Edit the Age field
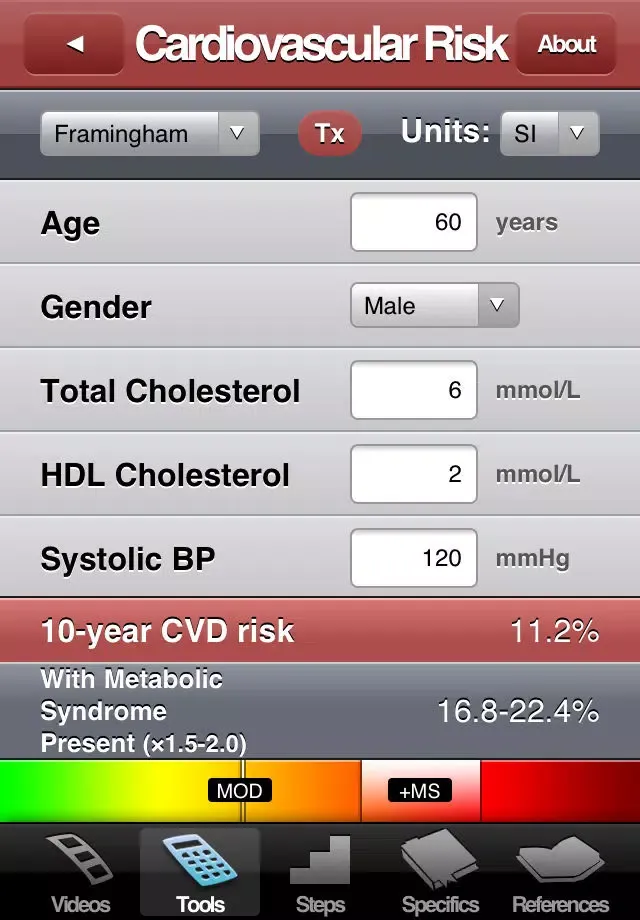The height and width of the screenshot is (920, 640). click(414, 222)
